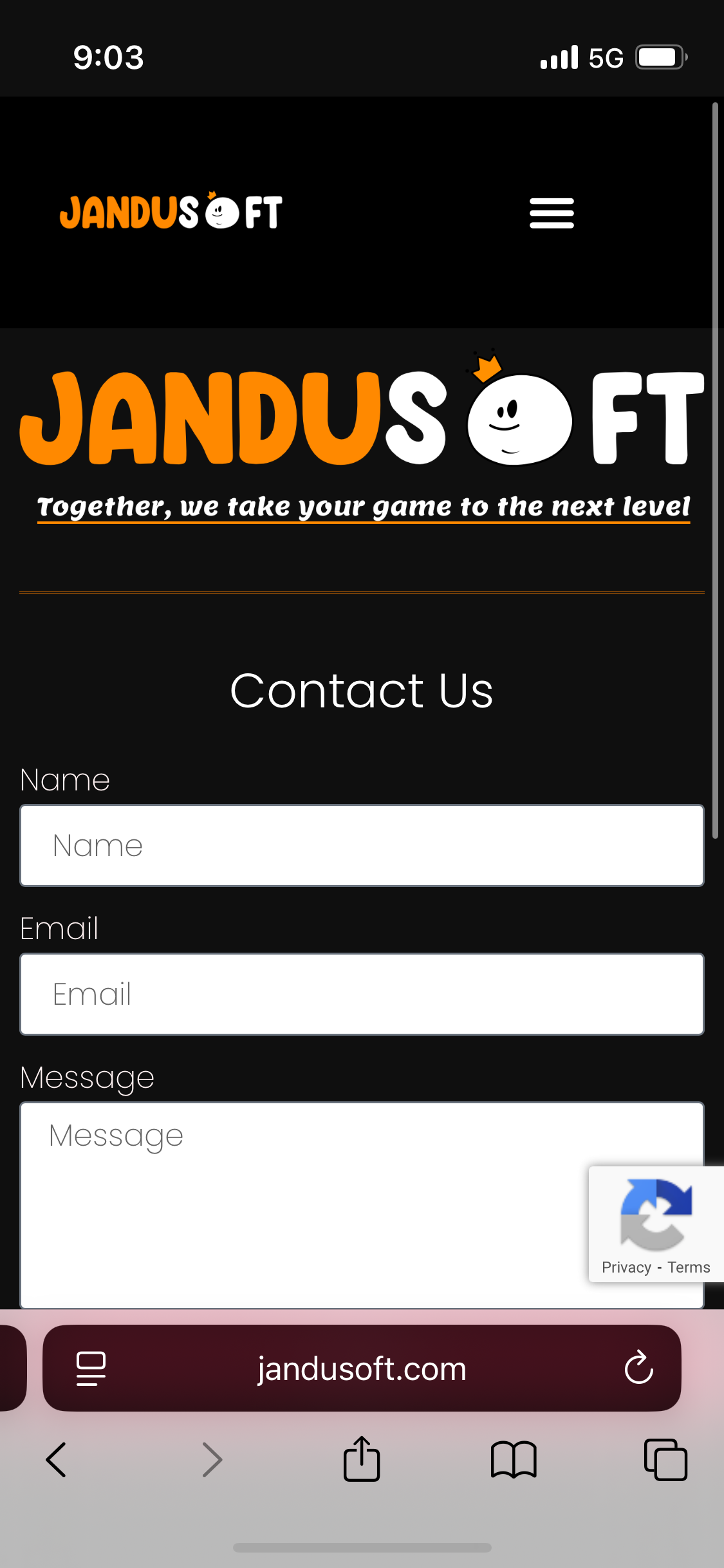Show all open tabs
This screenshot has height=1568, width=724.
(x=665, y=1459)
